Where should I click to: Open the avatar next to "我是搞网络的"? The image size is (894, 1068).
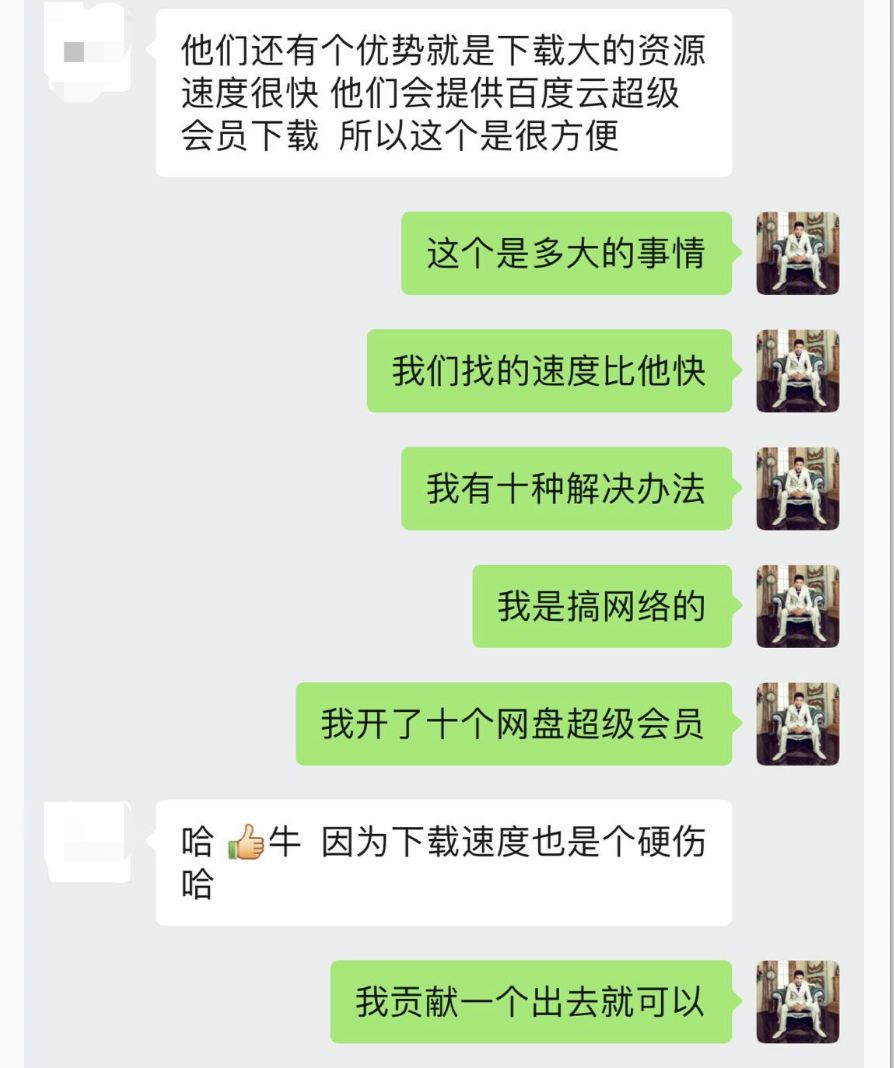797,606
